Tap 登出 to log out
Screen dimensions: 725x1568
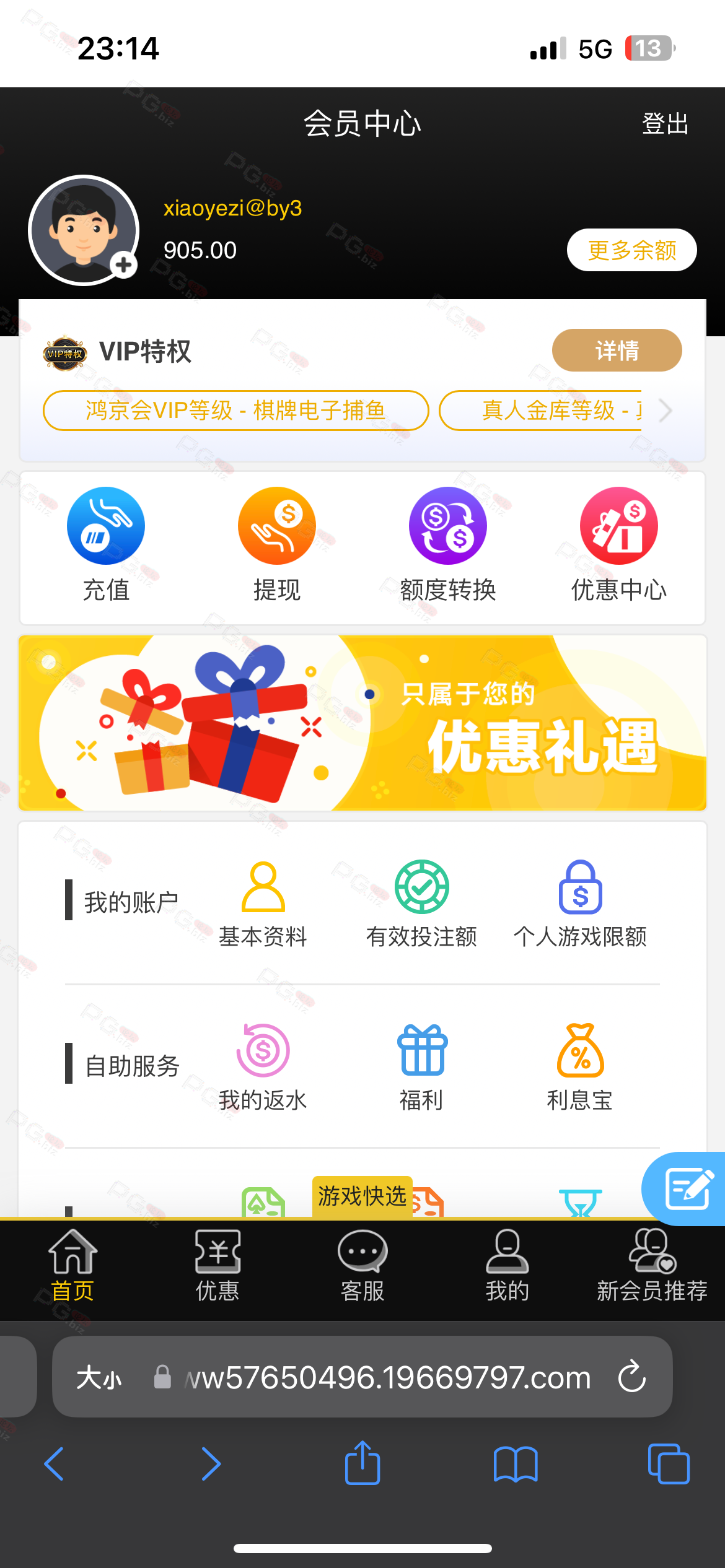pos(665,124)
